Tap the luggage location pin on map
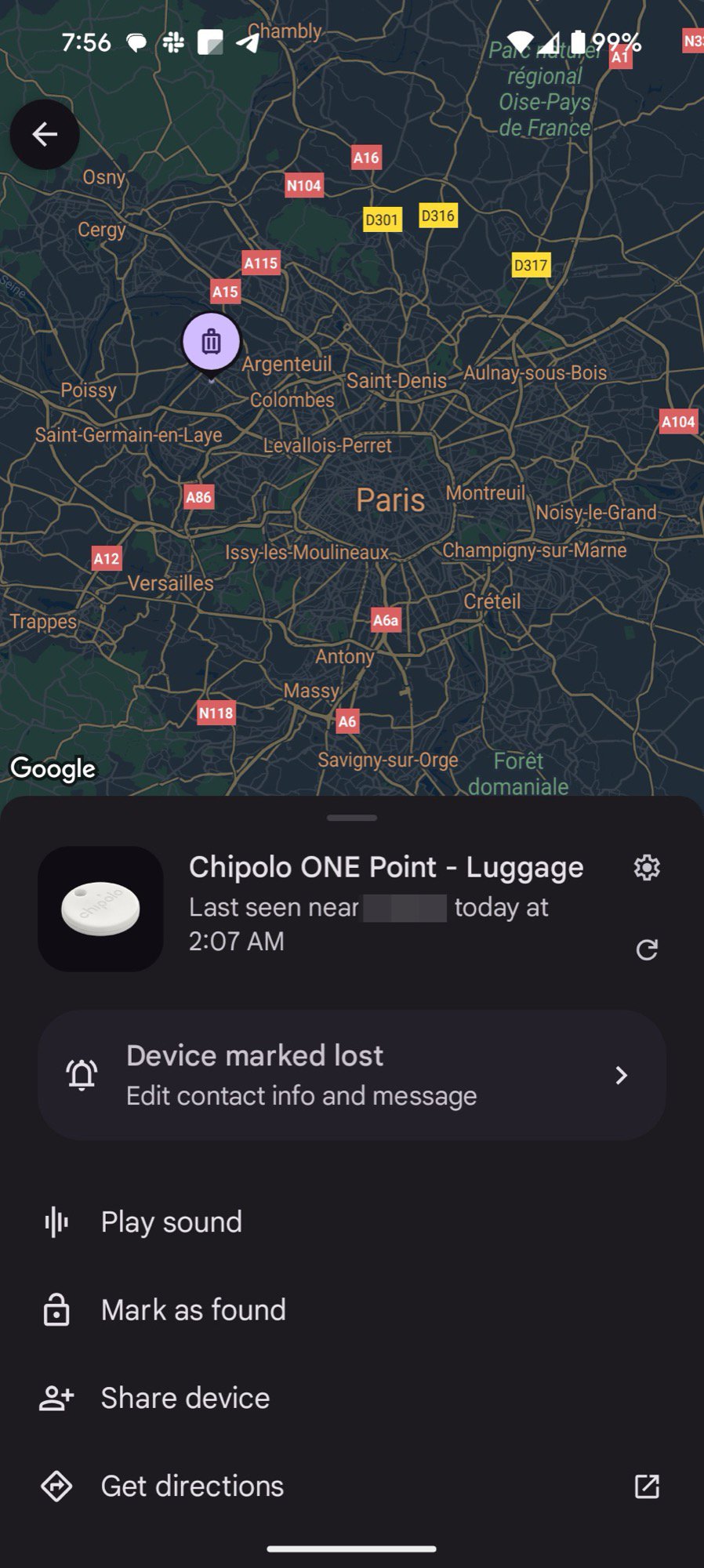The height and width of the screenshot is (1568, 704). [x=211, y=343]
